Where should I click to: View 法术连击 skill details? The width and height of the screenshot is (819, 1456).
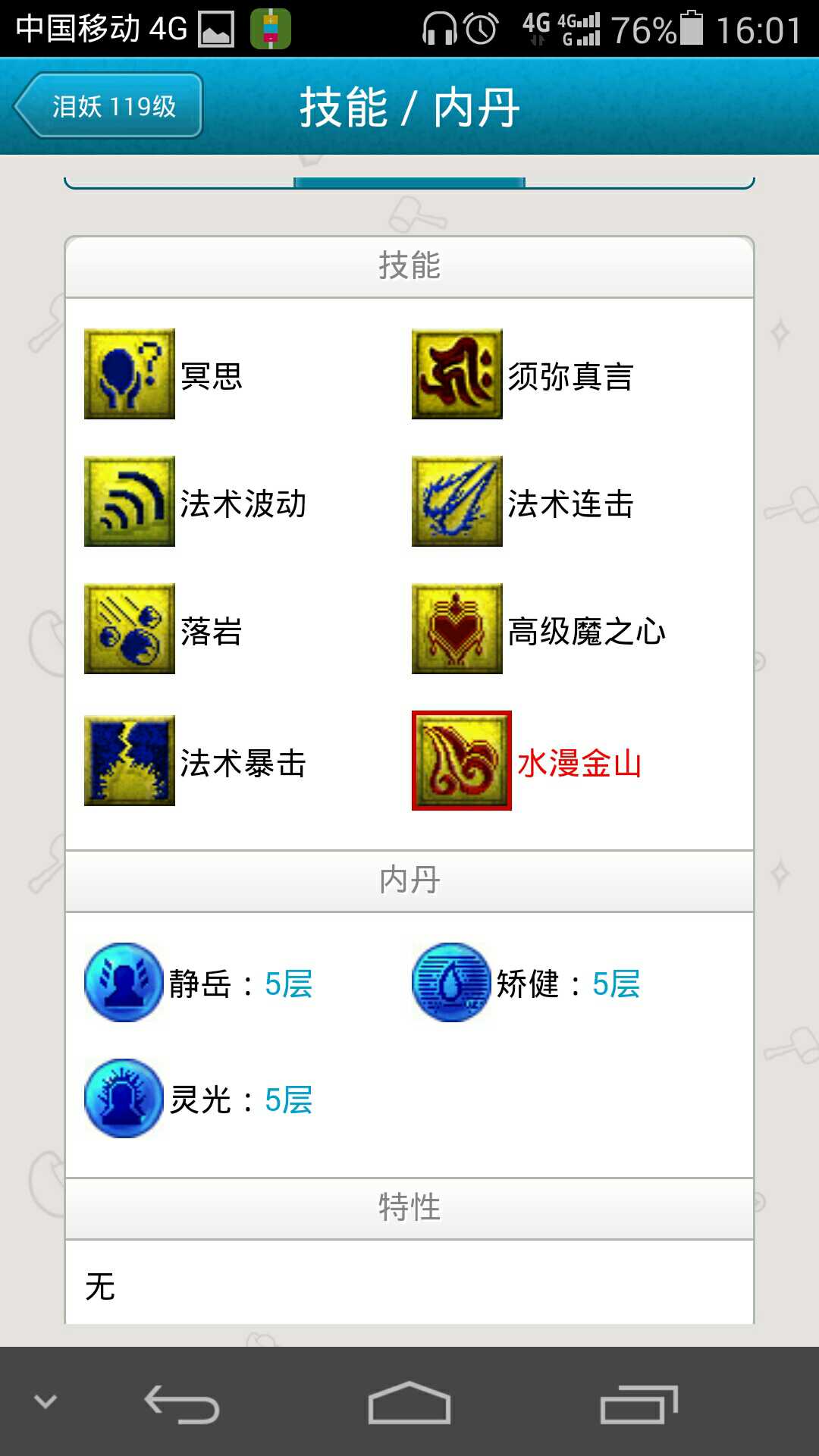point(457,501)
